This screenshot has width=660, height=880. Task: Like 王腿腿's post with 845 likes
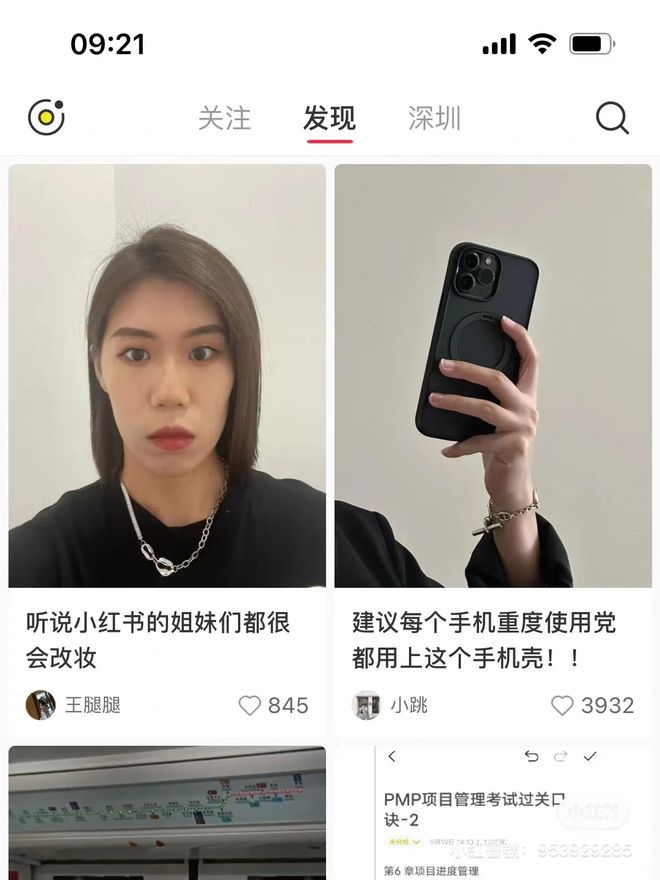250,705
